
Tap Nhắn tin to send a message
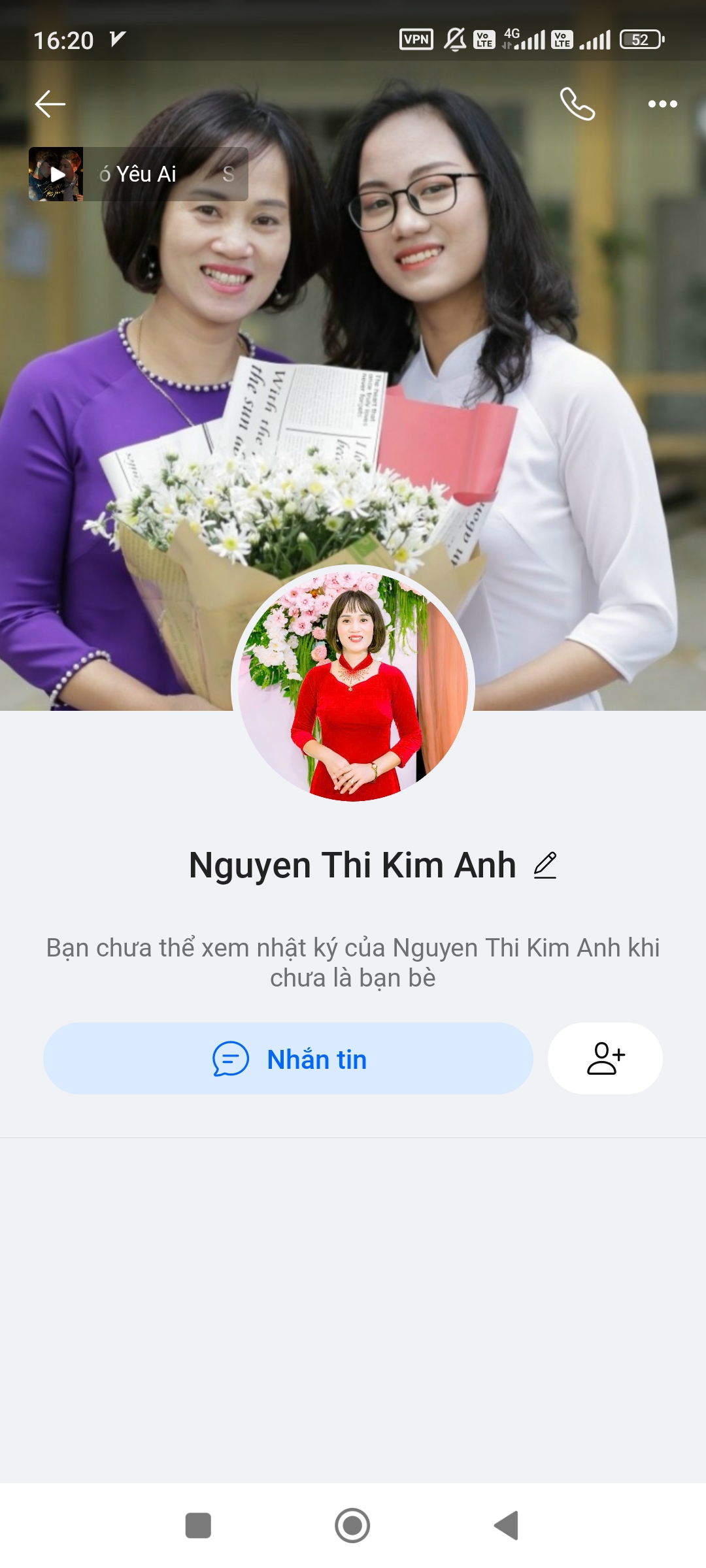click(x=288, y=1058)
